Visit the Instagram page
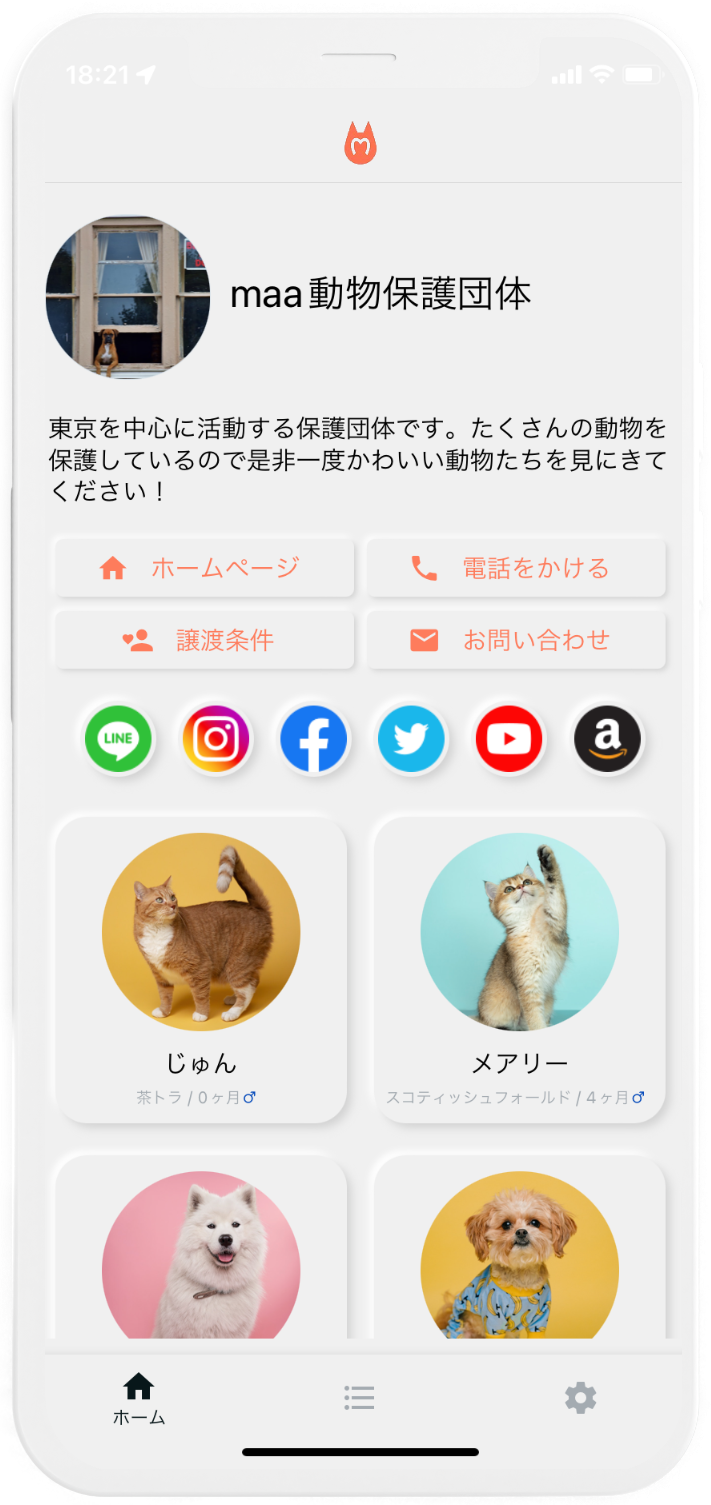This screenshot has height=1505, width=711. (216, 739)
